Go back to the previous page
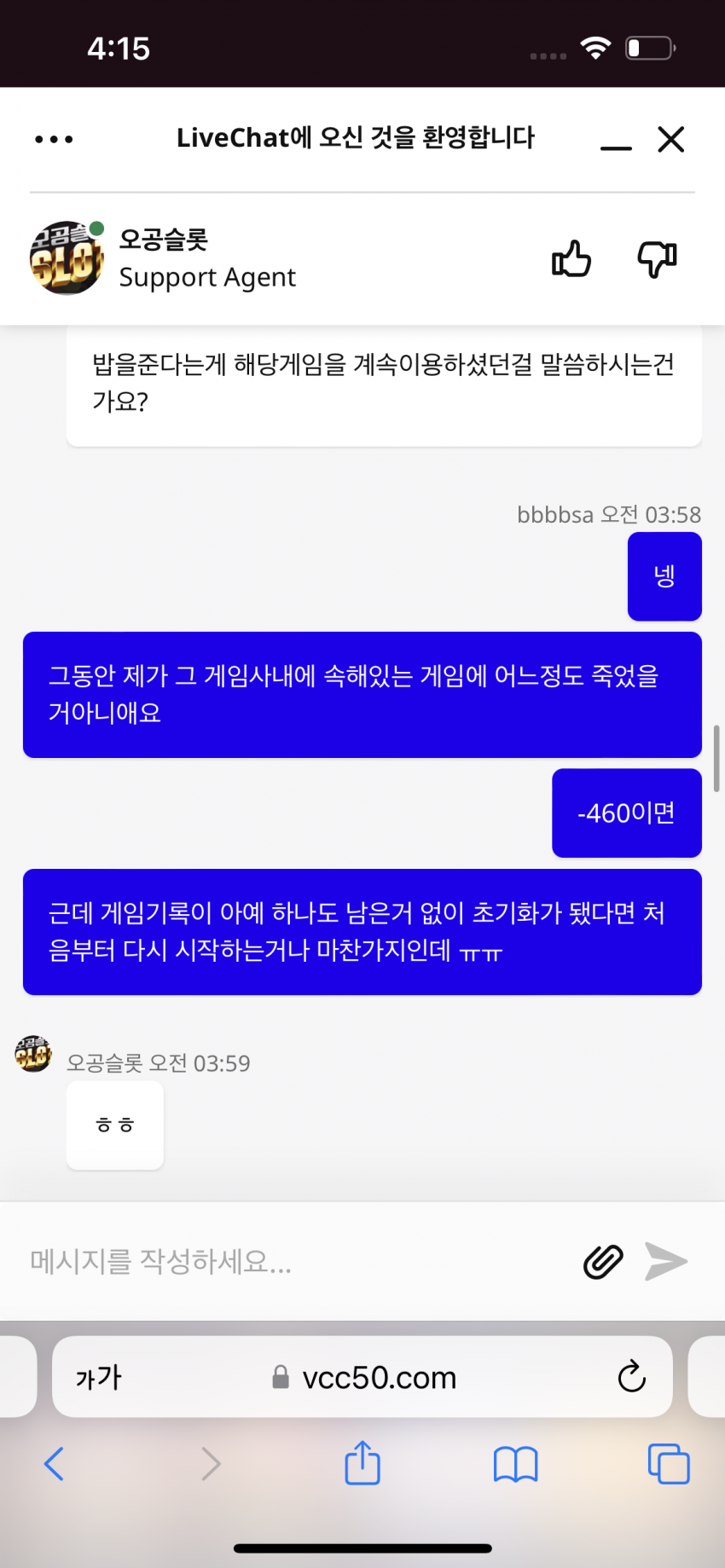 (54, 1464)
